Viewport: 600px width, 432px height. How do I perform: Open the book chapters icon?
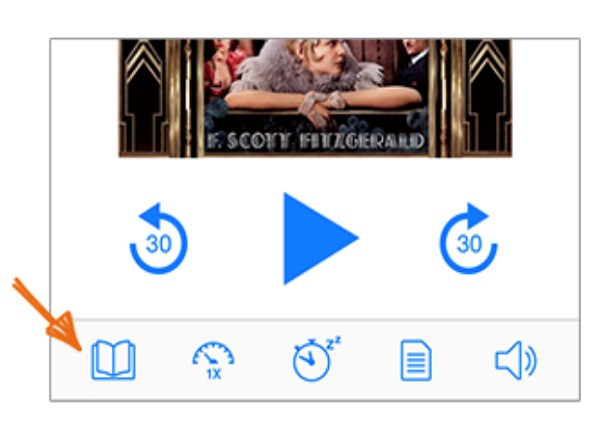click(112, 359)
